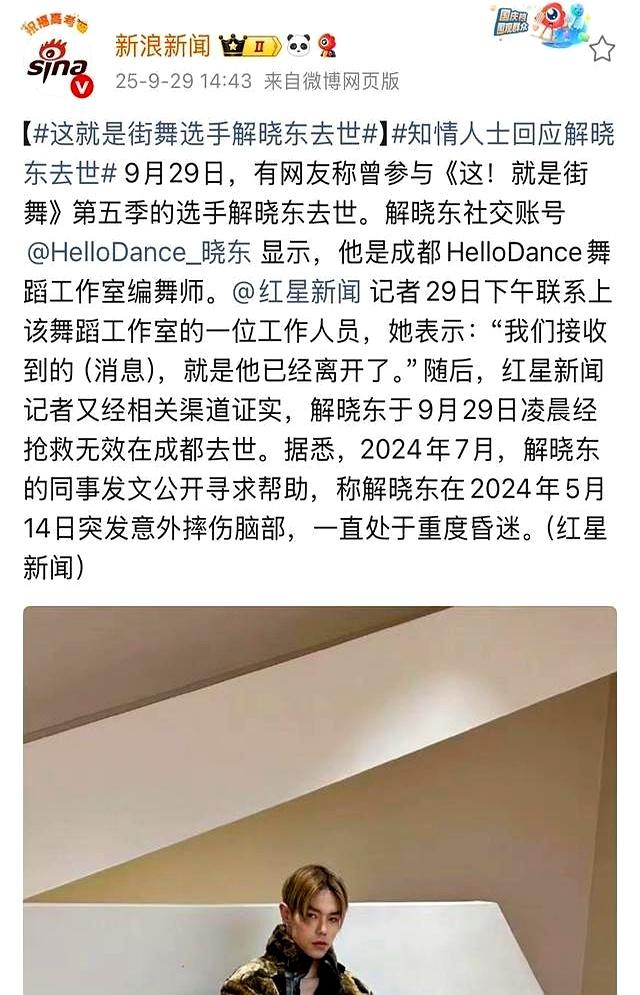
Task: Visit the @红星新闻 profile mention
Action: click(x=296, y=290)
